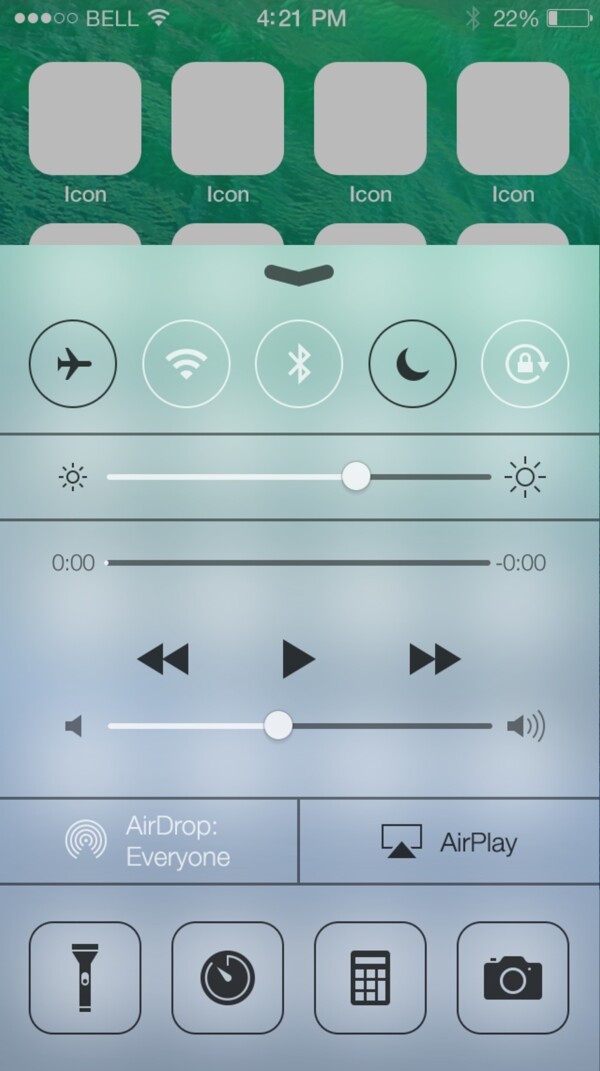Screen dimensions: 600x1071
Task: Tap the music playback scrubber bar
Action: click(298, 563)
